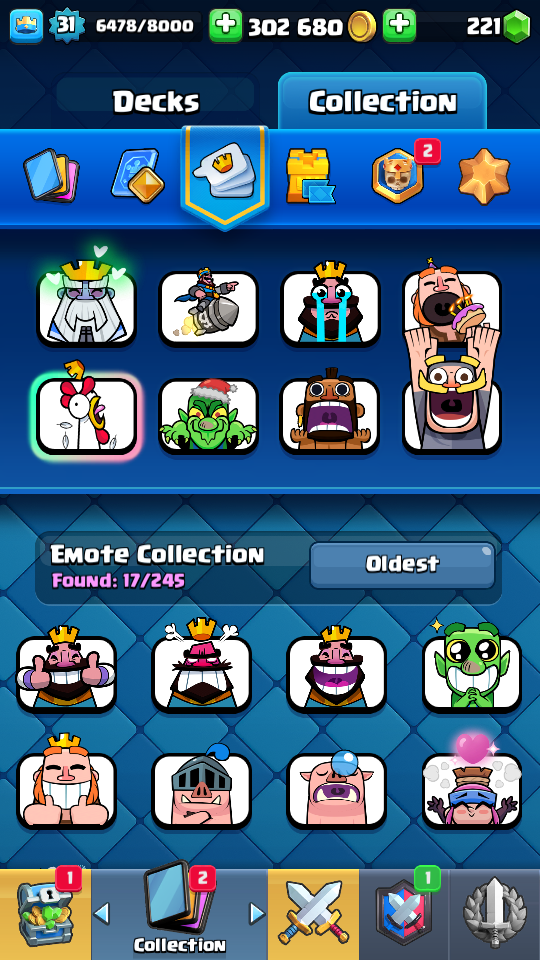Open the king level profile icon
Image resolution: width=540 pixels, height=960 pixels.
pyautogui.click(x=27, y=26)
